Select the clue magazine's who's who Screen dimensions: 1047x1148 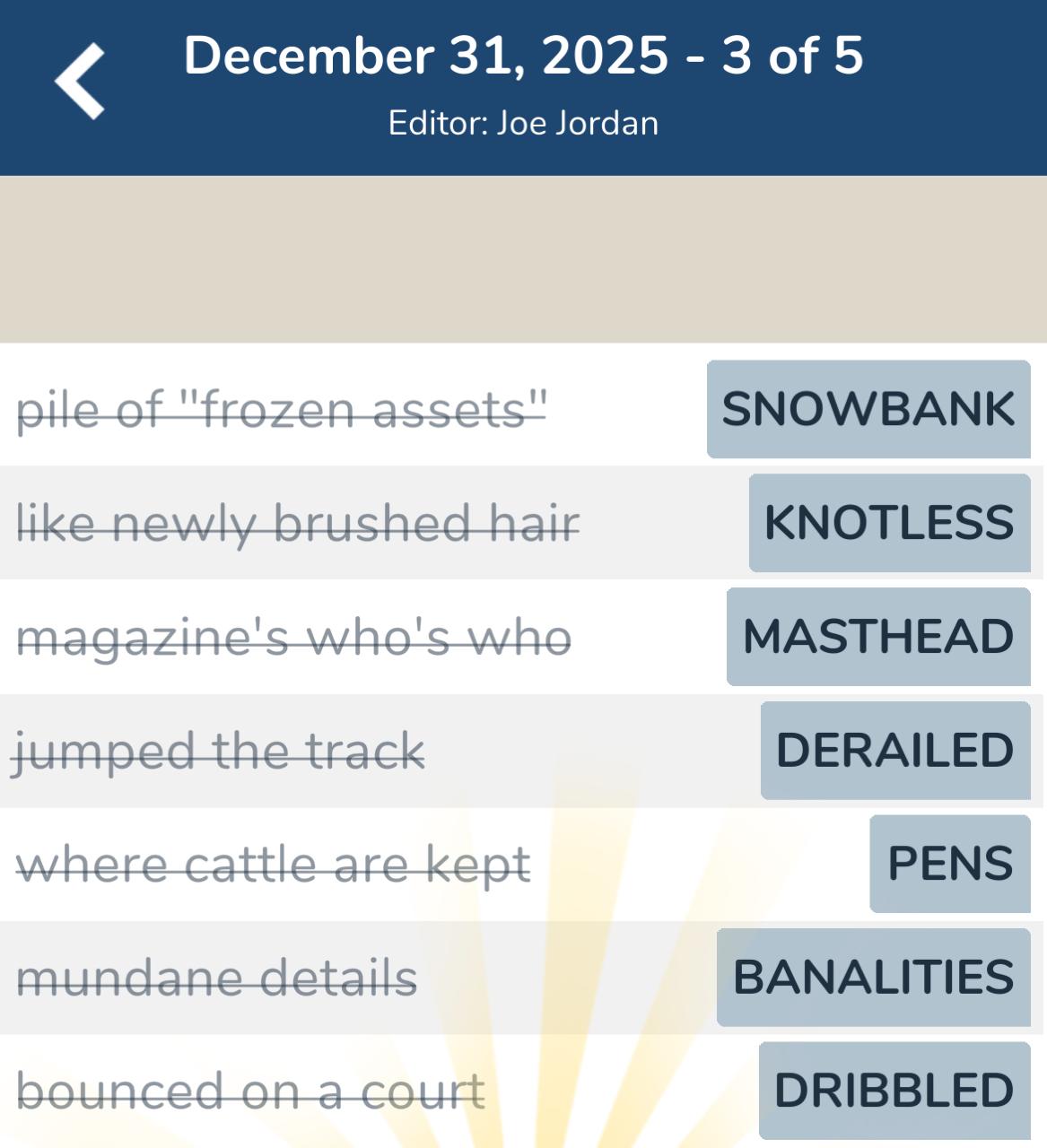point(295,639)
